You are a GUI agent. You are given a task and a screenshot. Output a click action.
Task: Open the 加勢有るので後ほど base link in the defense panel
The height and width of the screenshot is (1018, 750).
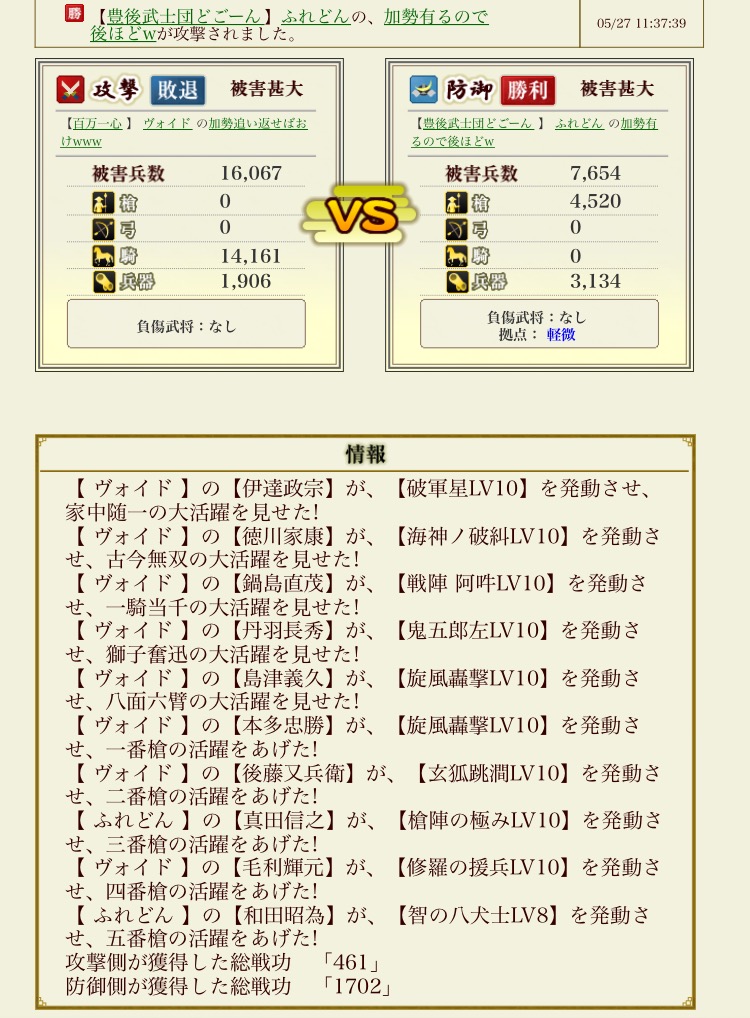639,124
